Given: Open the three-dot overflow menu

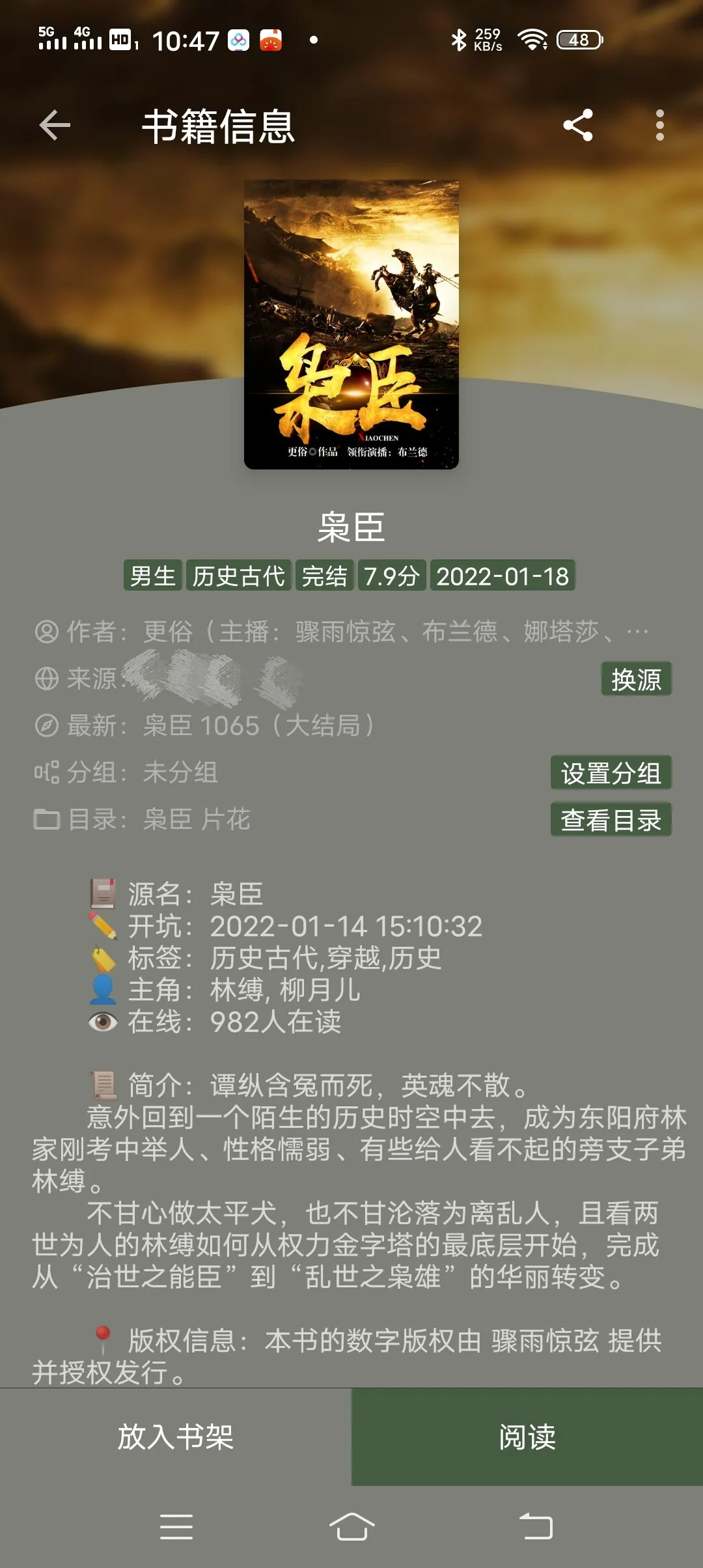Looking at the screenshot, I should click(659, 125).
